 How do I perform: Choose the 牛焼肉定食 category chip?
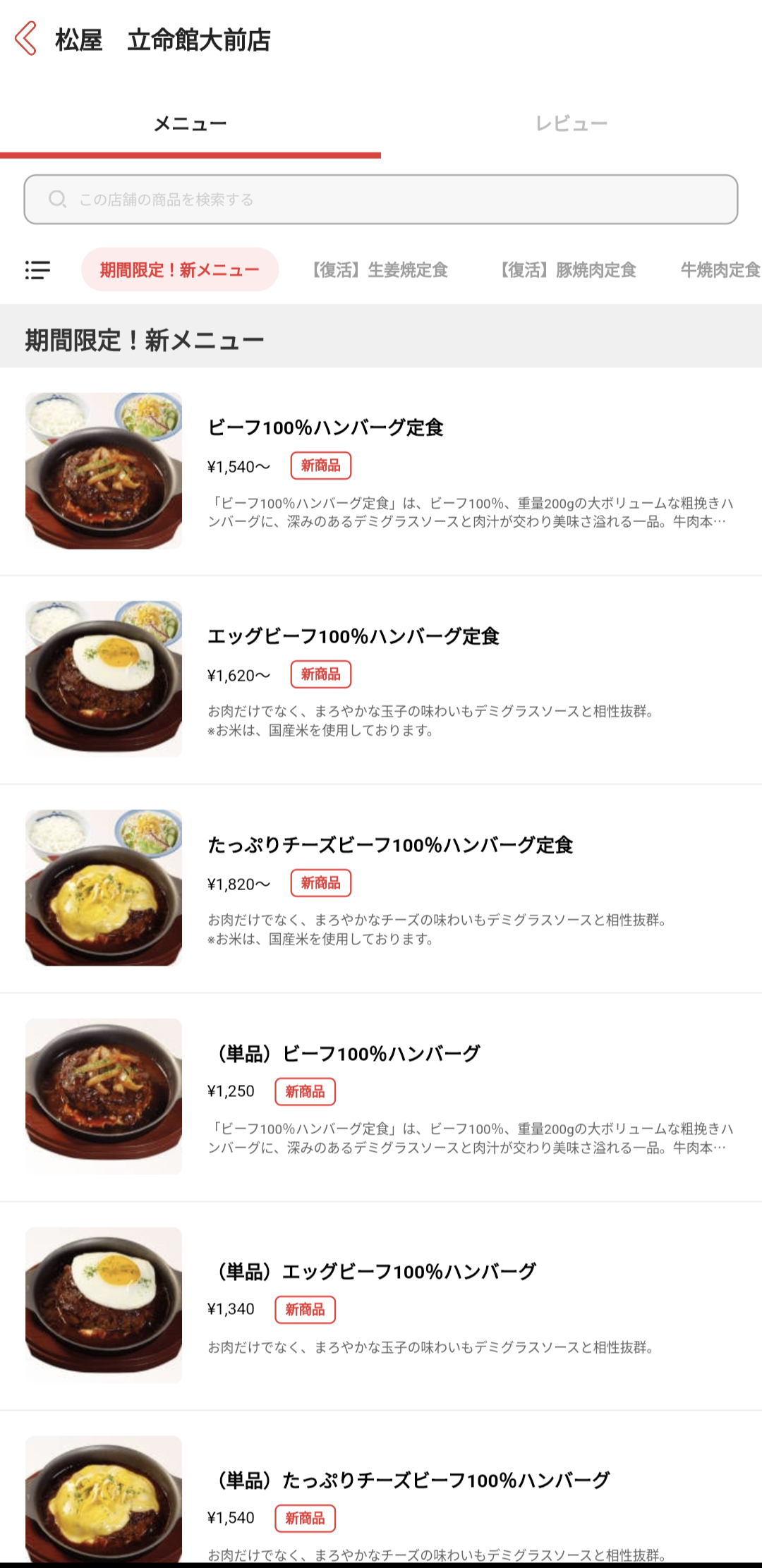pyautogui.click(x=720, y=269)
